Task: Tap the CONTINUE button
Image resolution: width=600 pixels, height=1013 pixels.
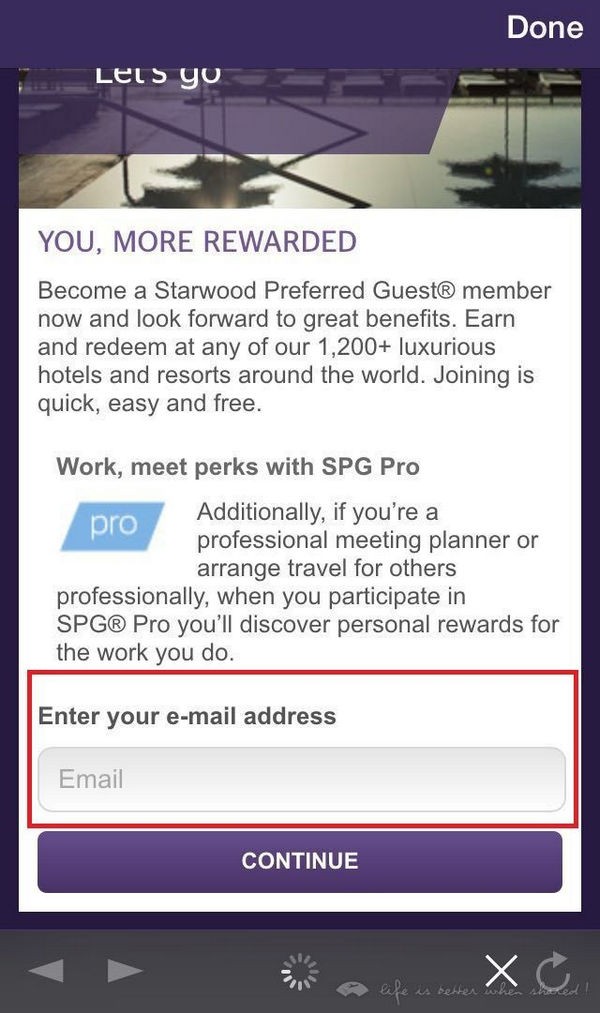Action: pyautogui.click(x=300, y=861)
